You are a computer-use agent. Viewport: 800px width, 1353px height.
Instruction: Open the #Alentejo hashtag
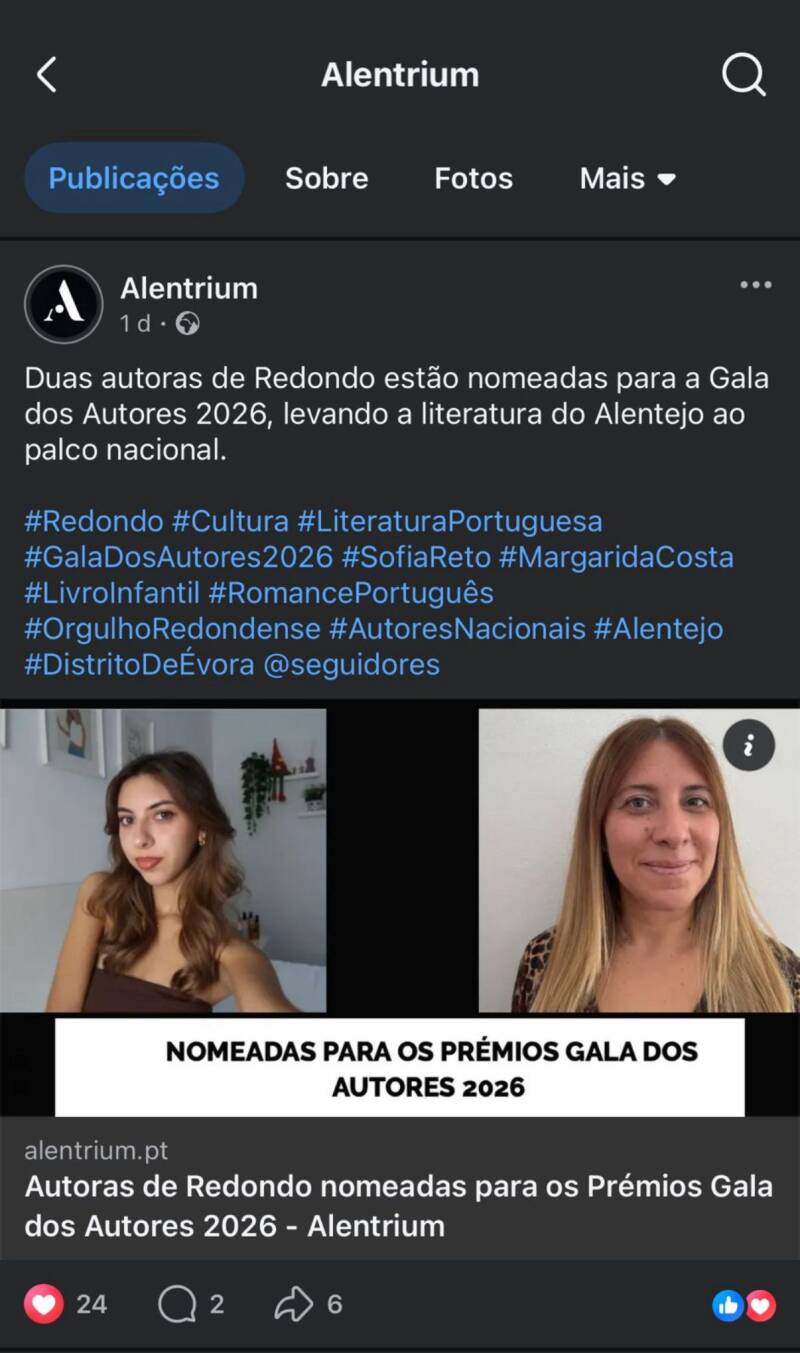coord(657,629)
